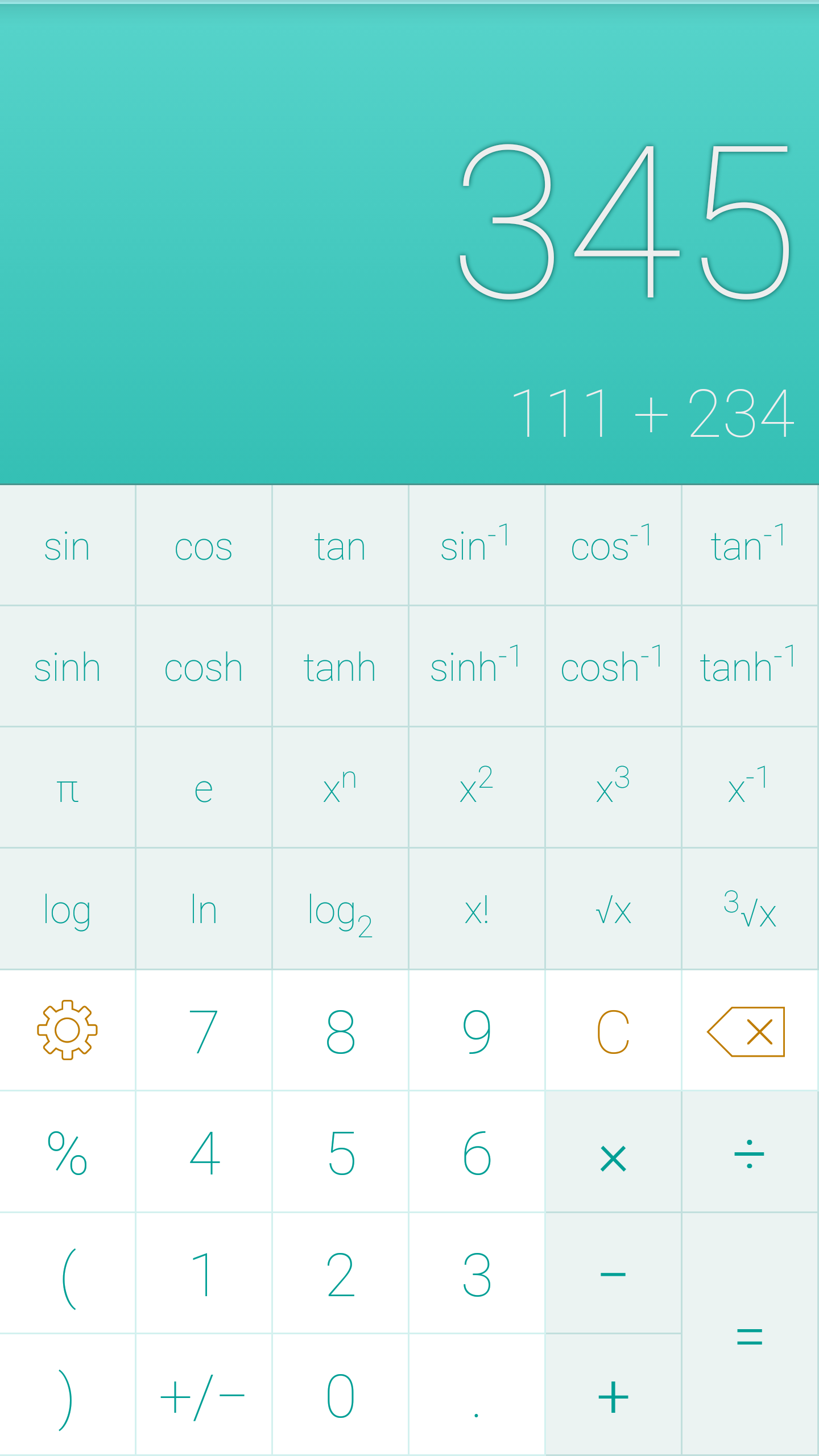Select the multiplication operator
This screenshot has width=819, height=1456.
click(x=613, y=1152)
